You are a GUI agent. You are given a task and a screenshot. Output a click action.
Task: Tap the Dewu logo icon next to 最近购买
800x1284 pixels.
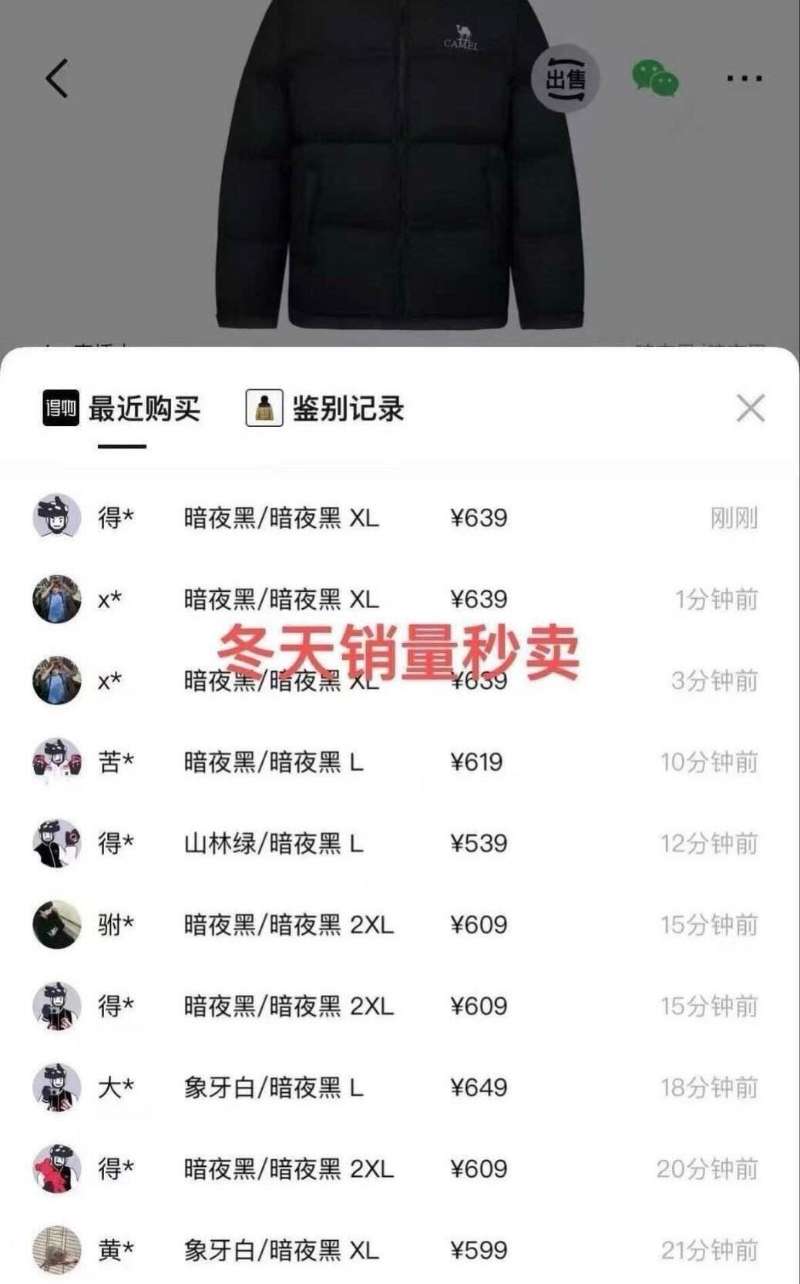[x=62, y=409]
